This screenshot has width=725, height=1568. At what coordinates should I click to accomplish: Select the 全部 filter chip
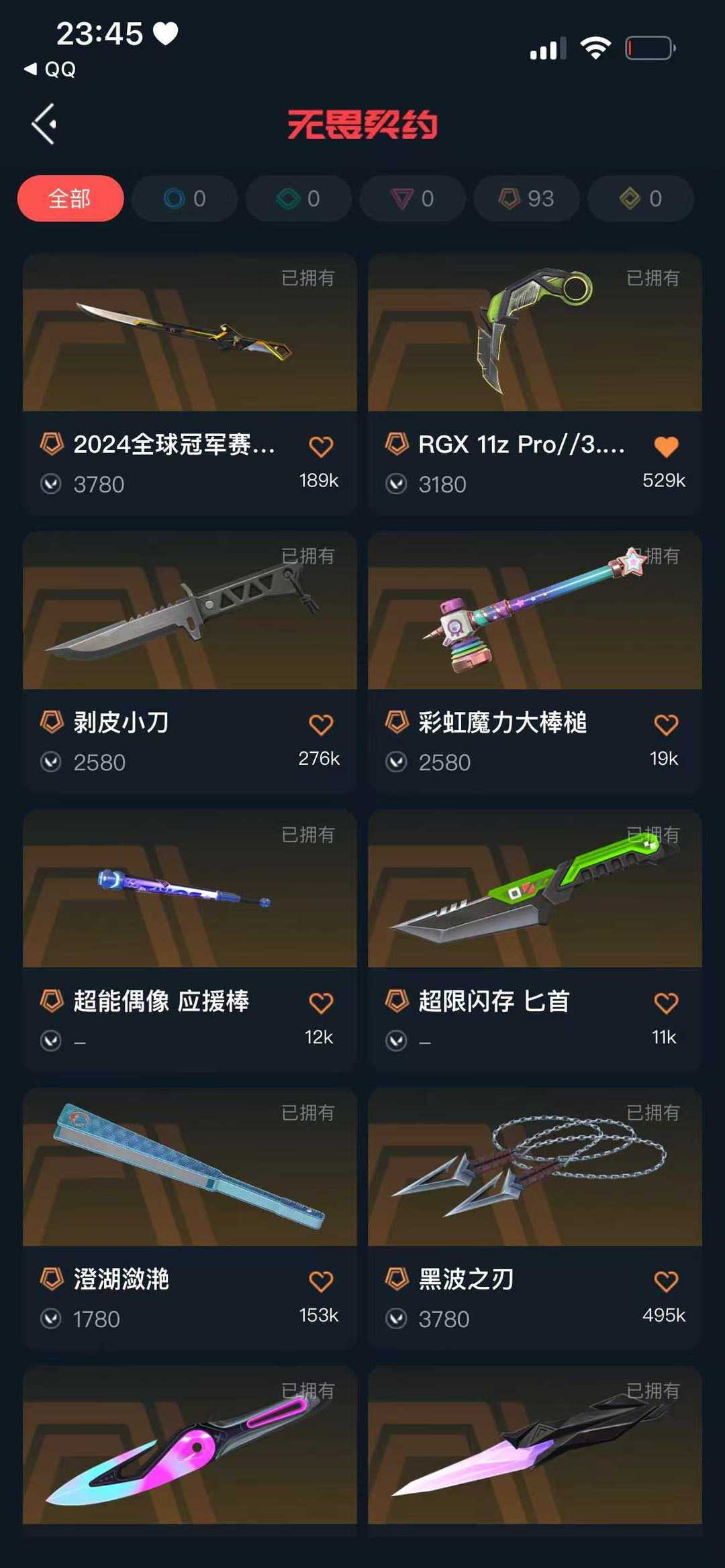[x=70, y=199]
